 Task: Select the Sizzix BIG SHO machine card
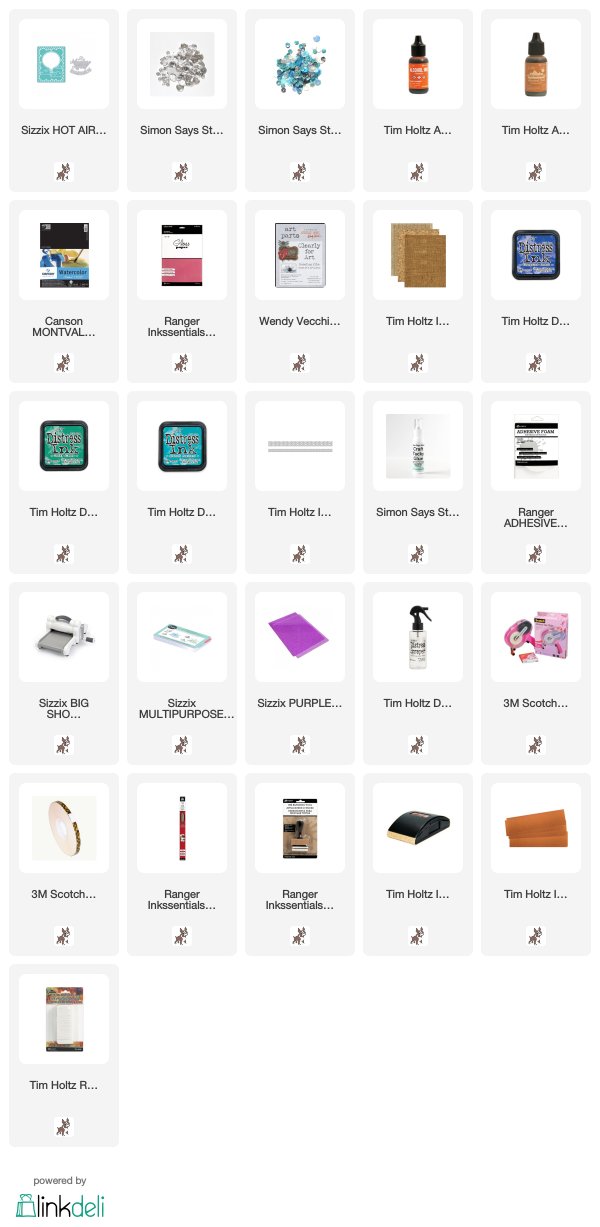[64, 673]
